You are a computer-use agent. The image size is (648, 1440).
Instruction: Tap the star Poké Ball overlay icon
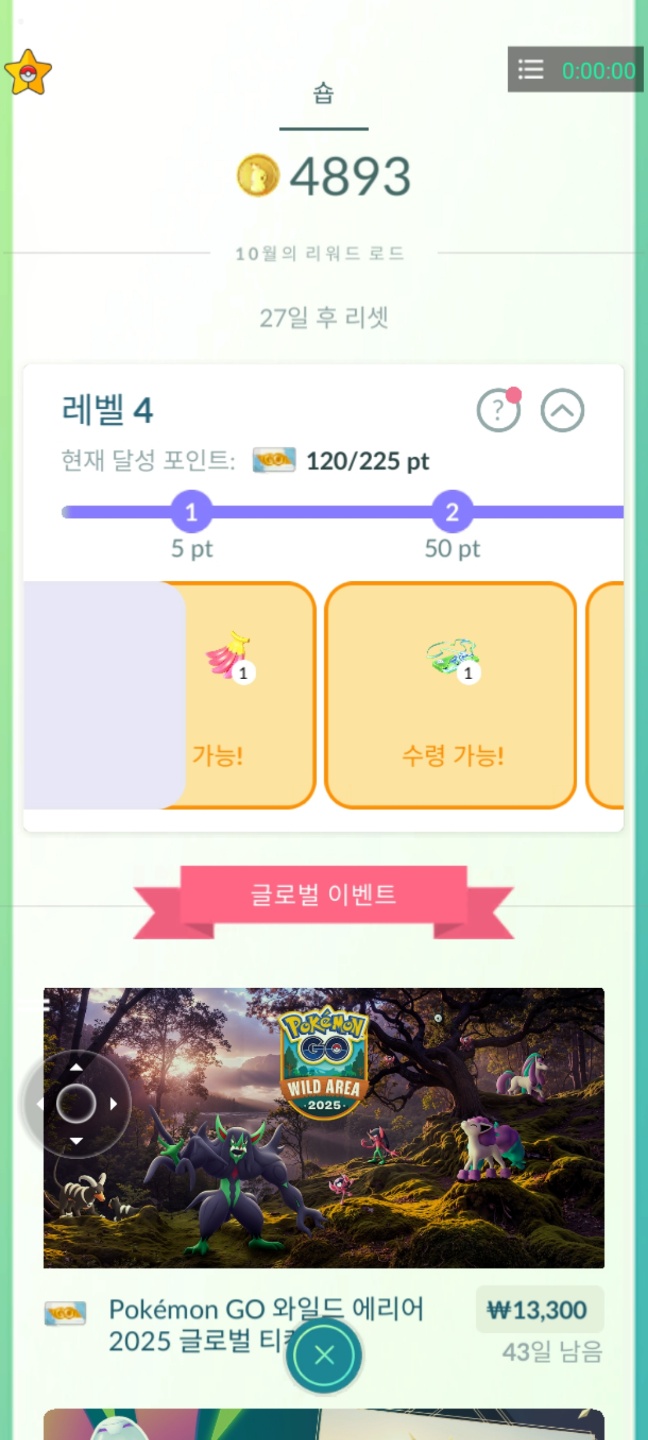28,73
